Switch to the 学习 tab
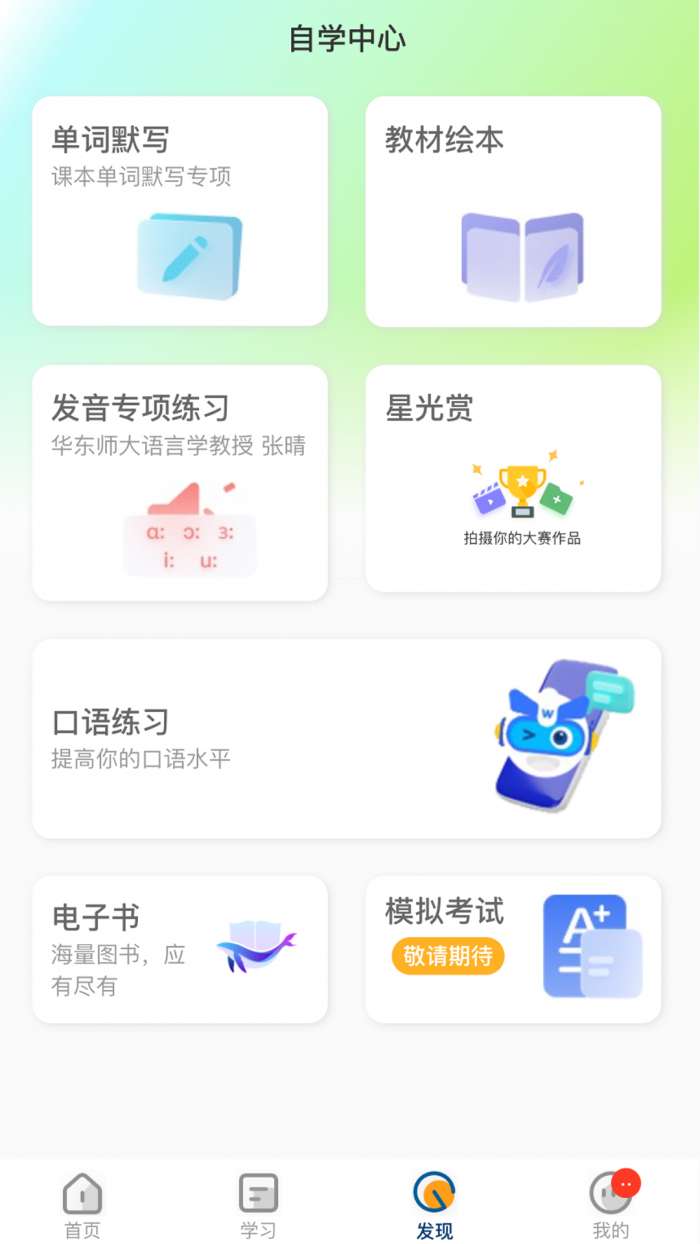 pos(258,1205)
